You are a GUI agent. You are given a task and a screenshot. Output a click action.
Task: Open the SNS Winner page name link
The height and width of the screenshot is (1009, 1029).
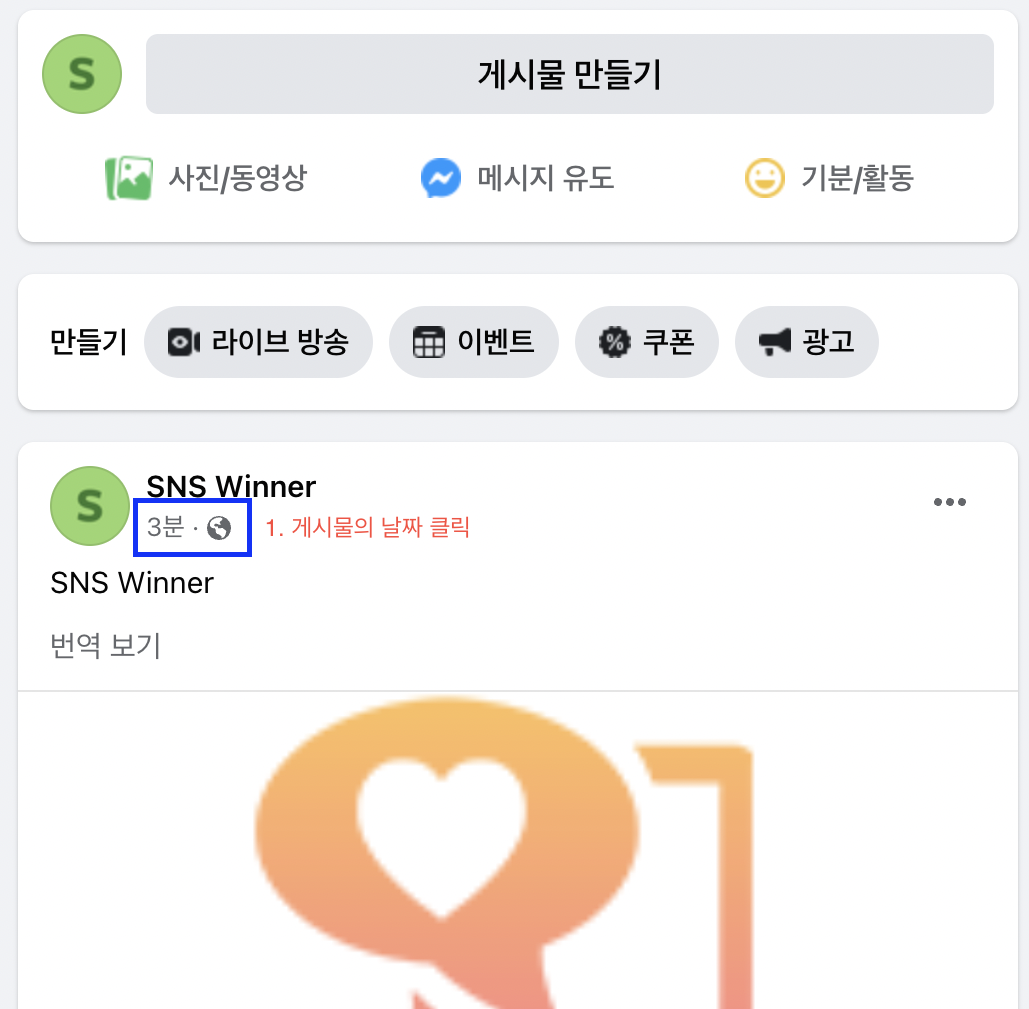pos(231,487)
